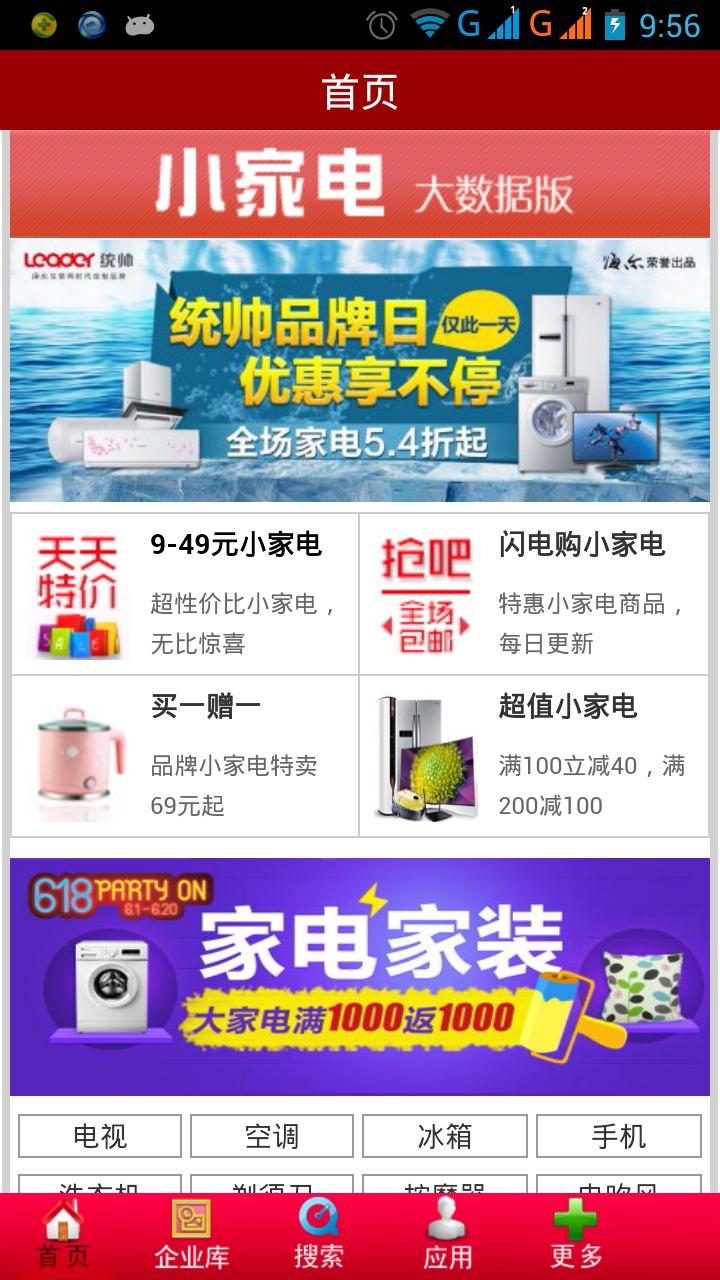Open the 618 家电家装 banner
The height and width of the screenshot is (1280, 720).
(x=360, y=976)
